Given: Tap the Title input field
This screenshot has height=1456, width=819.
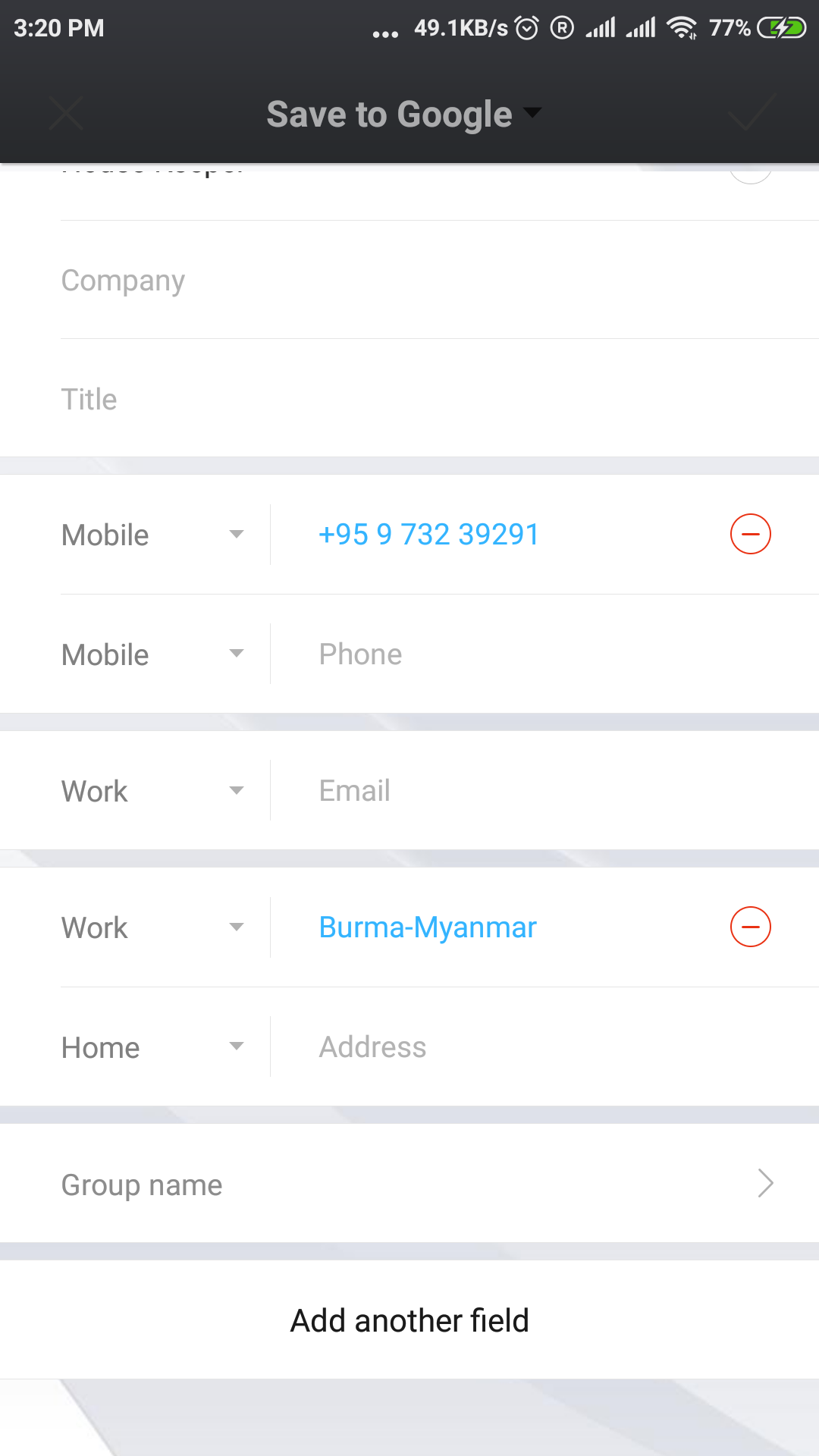Looking at the screenshot, I should tap(440, 399).
